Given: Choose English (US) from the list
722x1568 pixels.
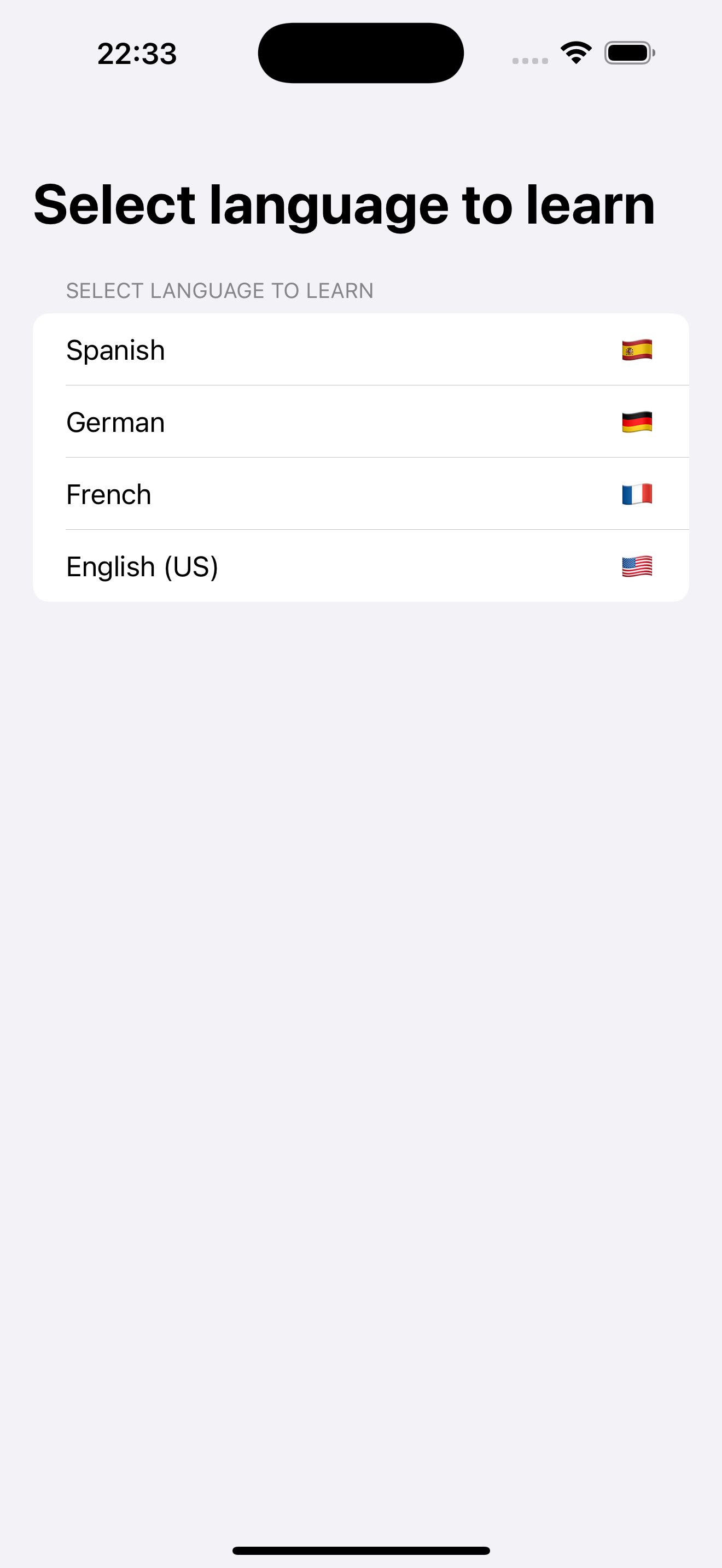Looking at the screenshot, I should pyautogui.click(x=361, y=566).
